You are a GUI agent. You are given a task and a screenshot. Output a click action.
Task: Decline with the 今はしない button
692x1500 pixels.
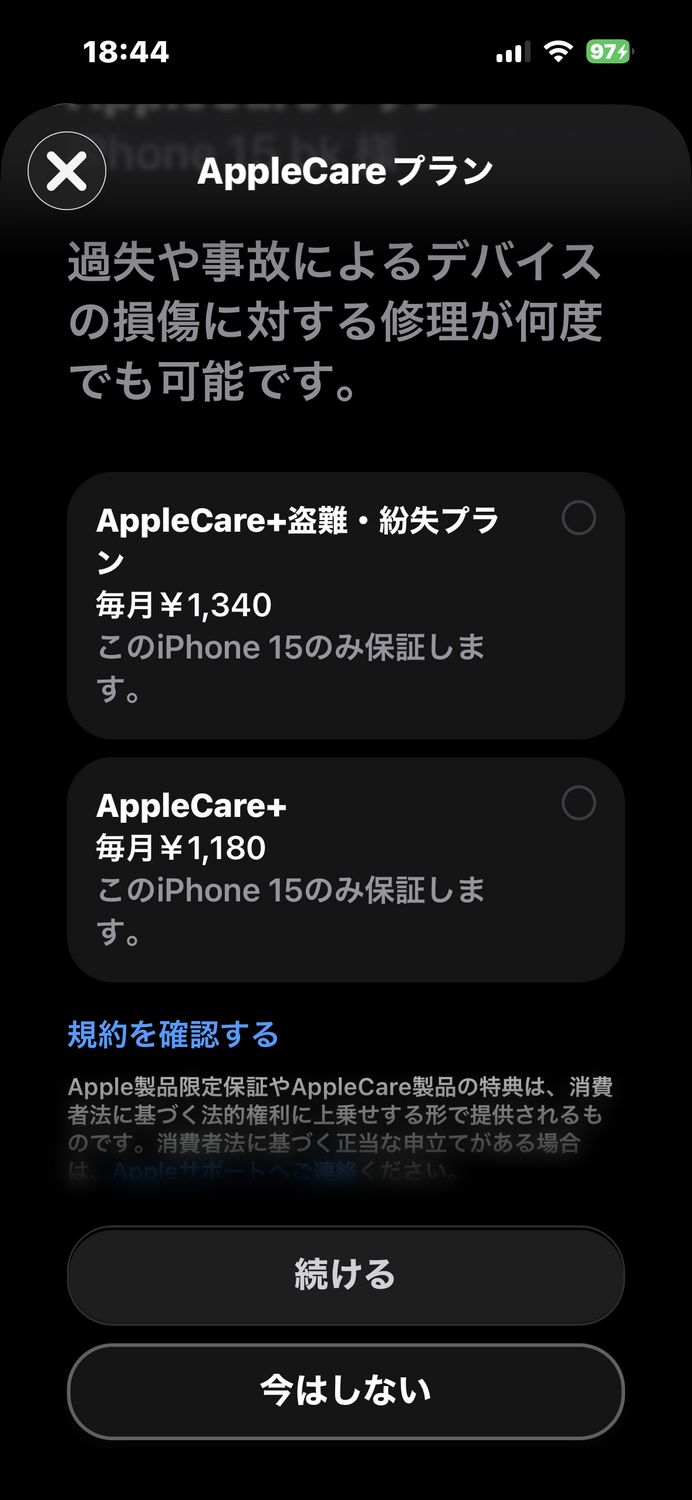(x=345, y=1391)
